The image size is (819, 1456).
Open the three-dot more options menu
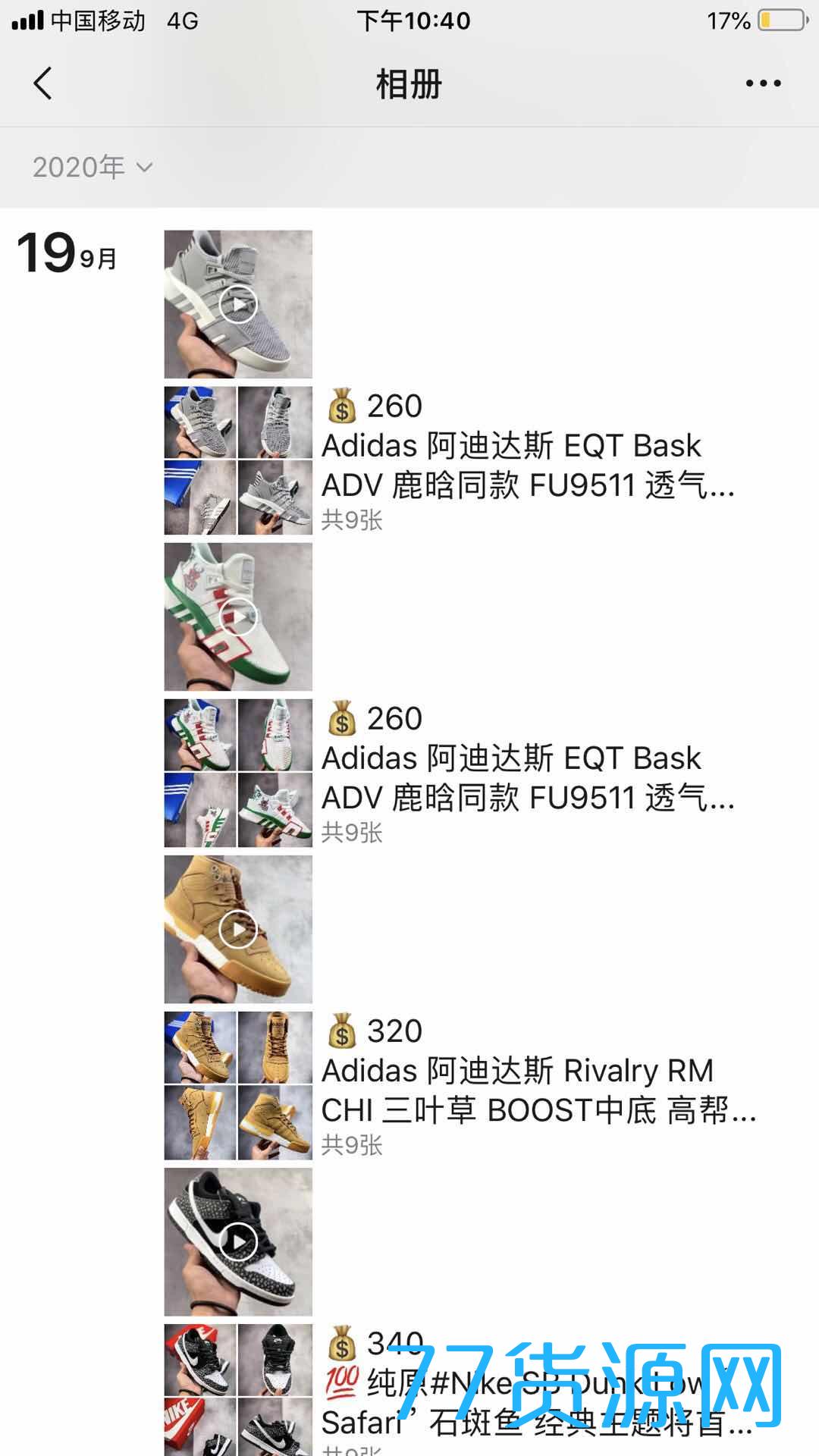763,83
